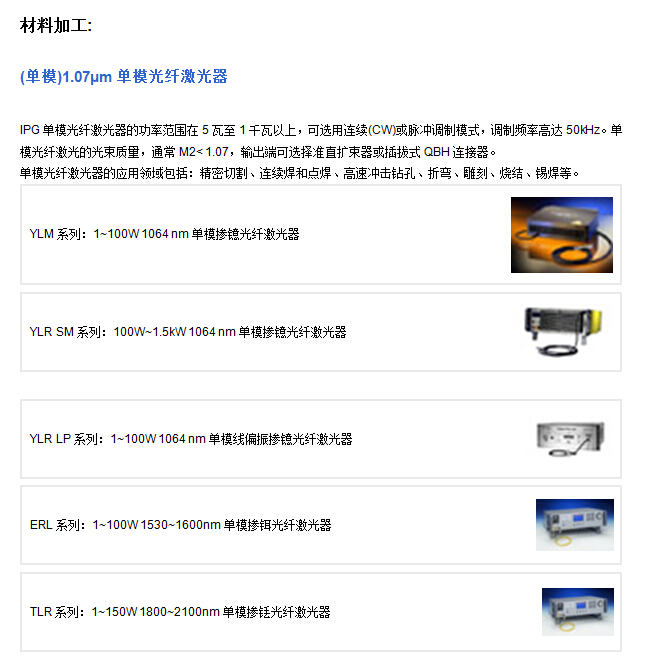Image resolution: width=653 pixels, height=667 pixels.
Task: Open the TLR series product row
Action: [180, 612]
